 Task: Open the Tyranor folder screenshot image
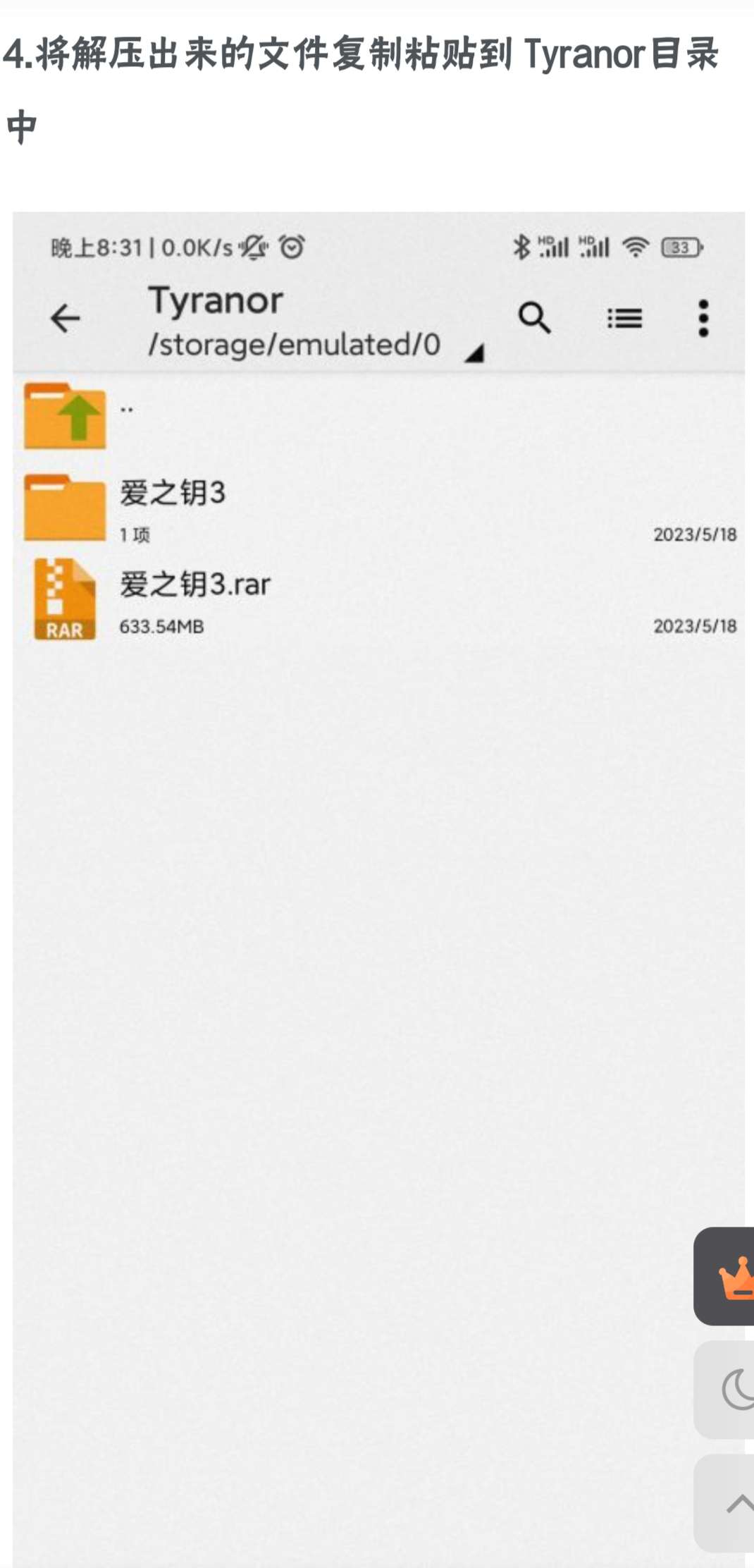[378, 846]
